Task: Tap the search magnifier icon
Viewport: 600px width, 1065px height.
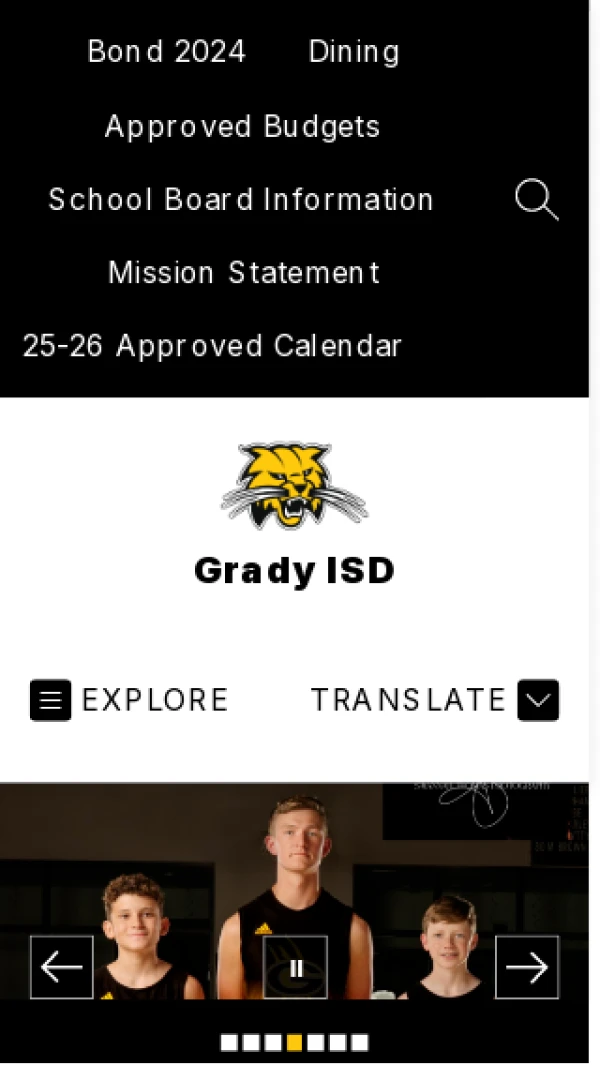Action: (536, 200)
